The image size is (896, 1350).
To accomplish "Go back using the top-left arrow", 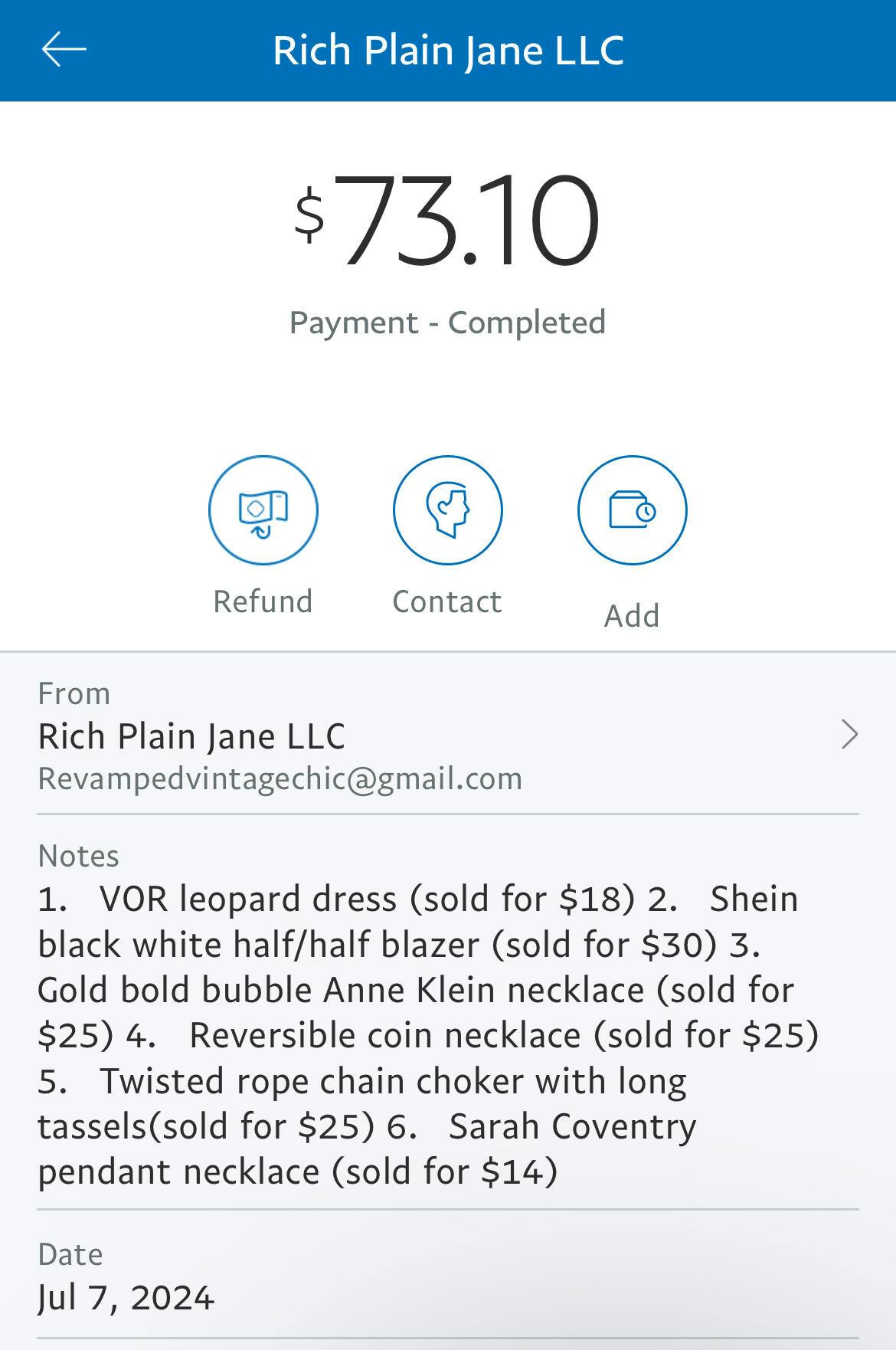I will coord(64,50).
